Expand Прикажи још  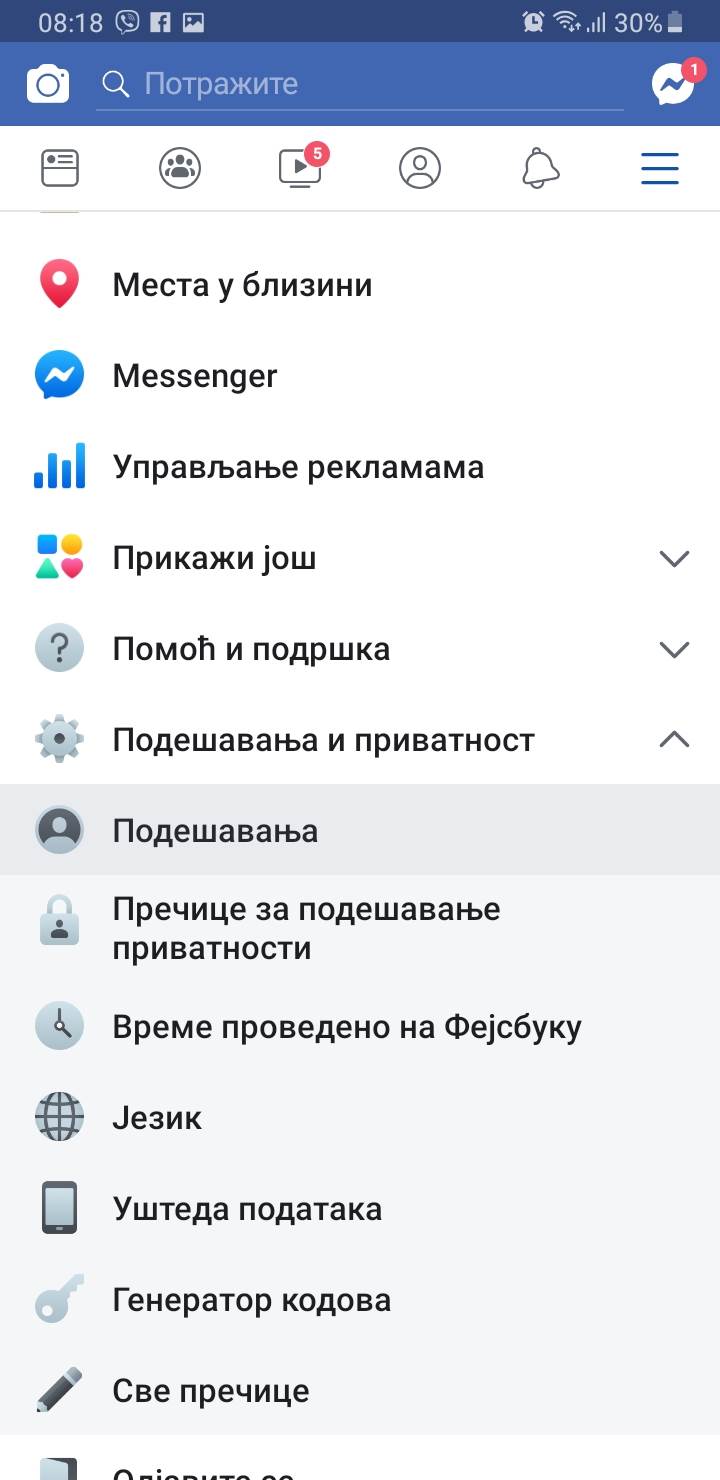click(x=360, y=558)
